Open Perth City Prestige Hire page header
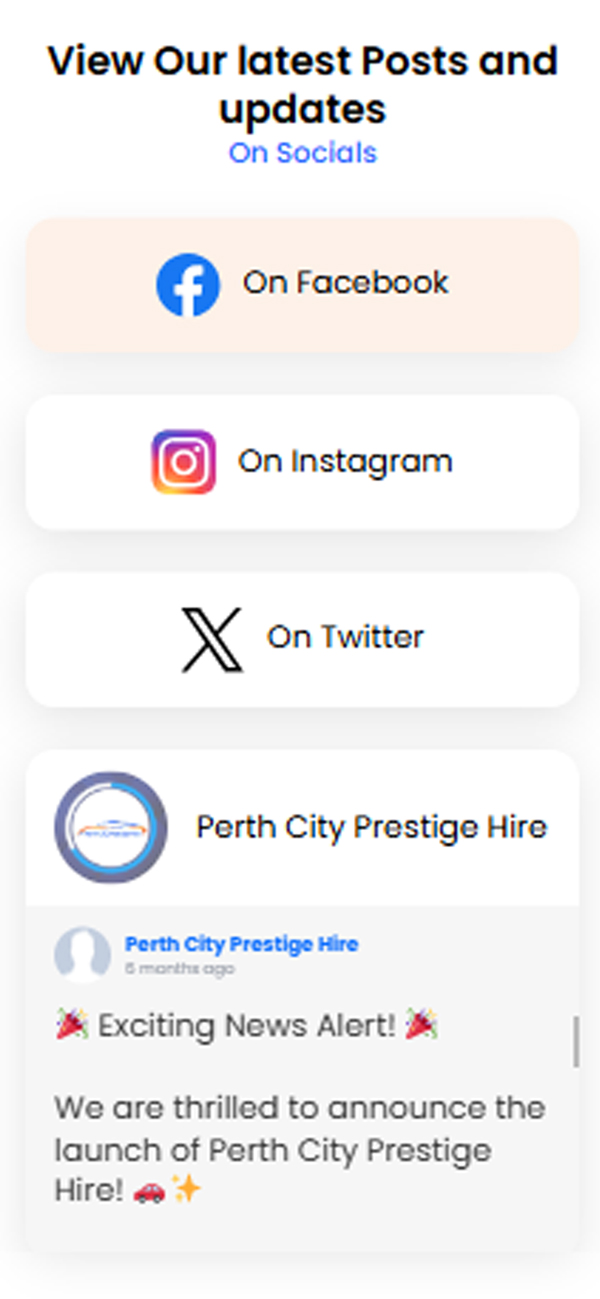This screenshot has height=1299, width=600. 371,828
